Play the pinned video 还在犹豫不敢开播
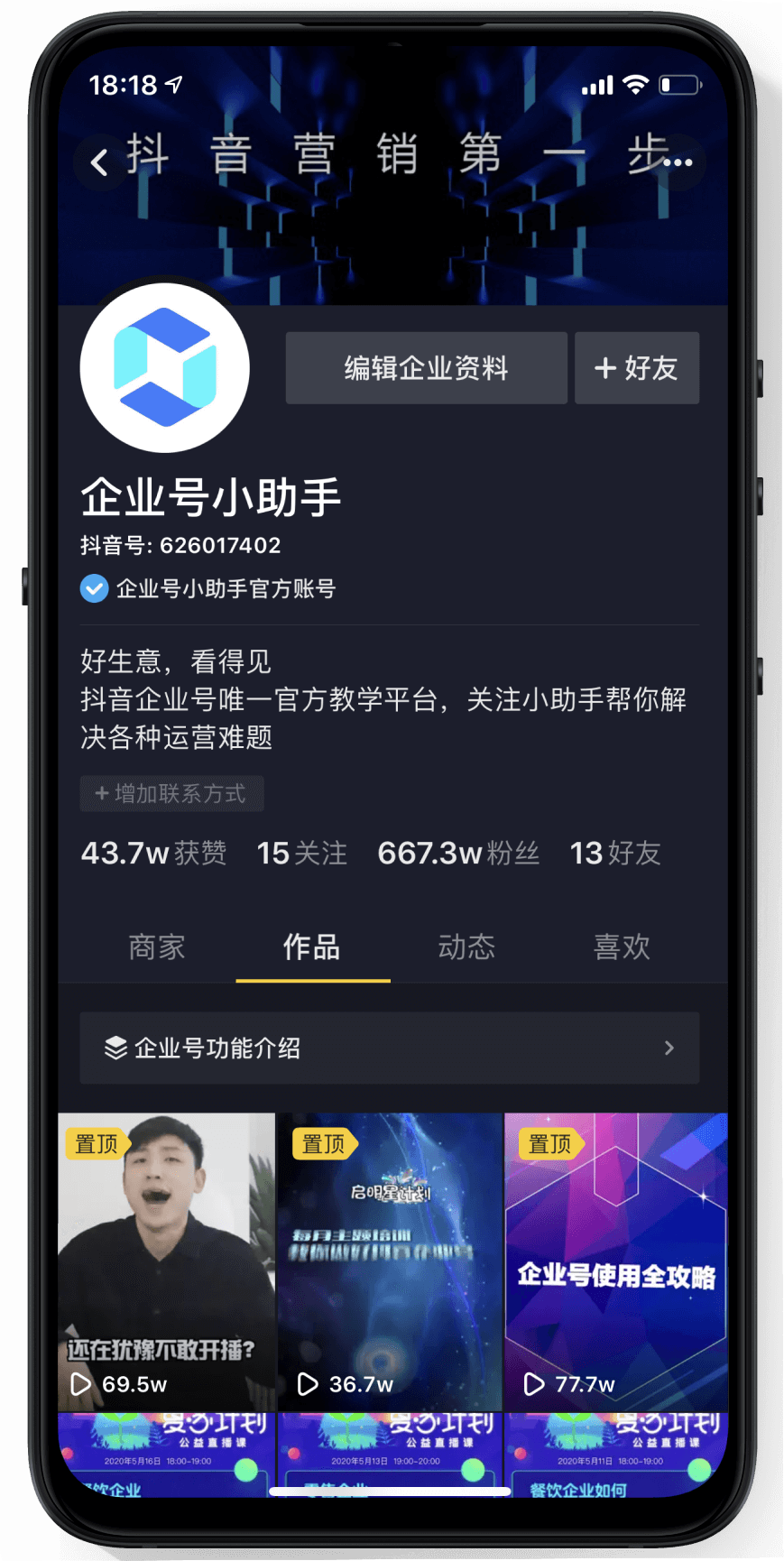Screen dimensions: 784x1561 tap(166, 1263)
